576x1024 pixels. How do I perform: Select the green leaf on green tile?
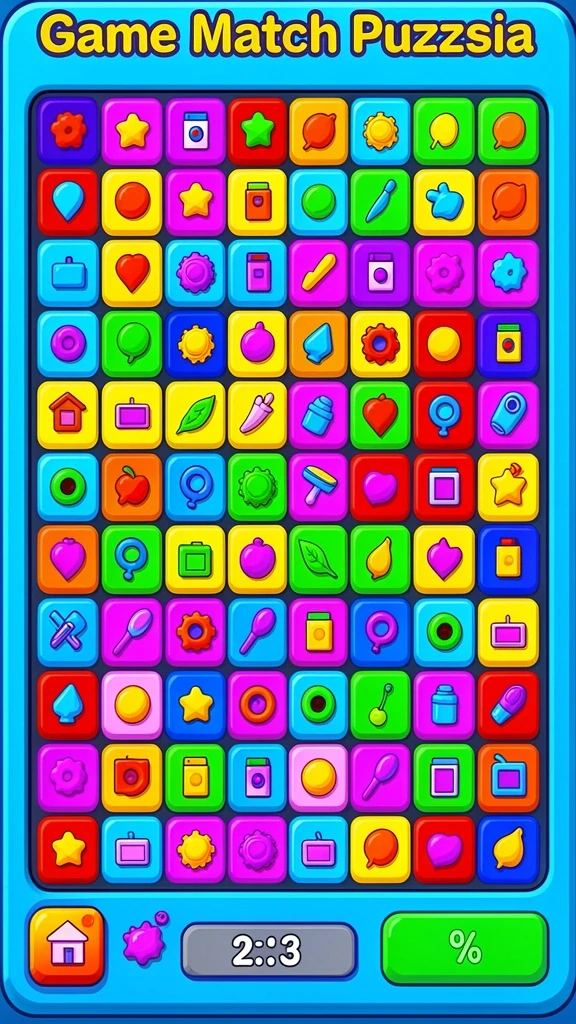pos(319,559)
